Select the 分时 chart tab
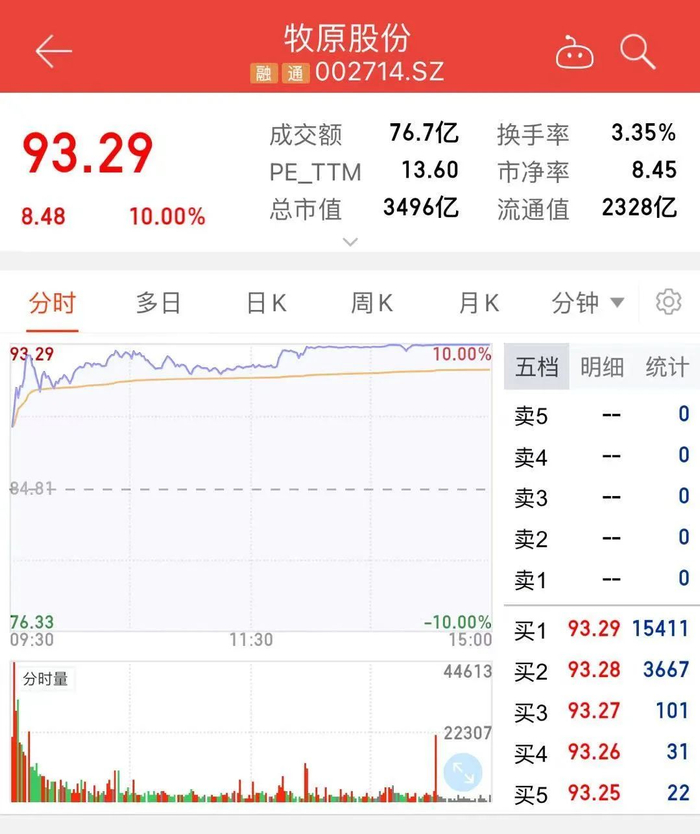 53,303
